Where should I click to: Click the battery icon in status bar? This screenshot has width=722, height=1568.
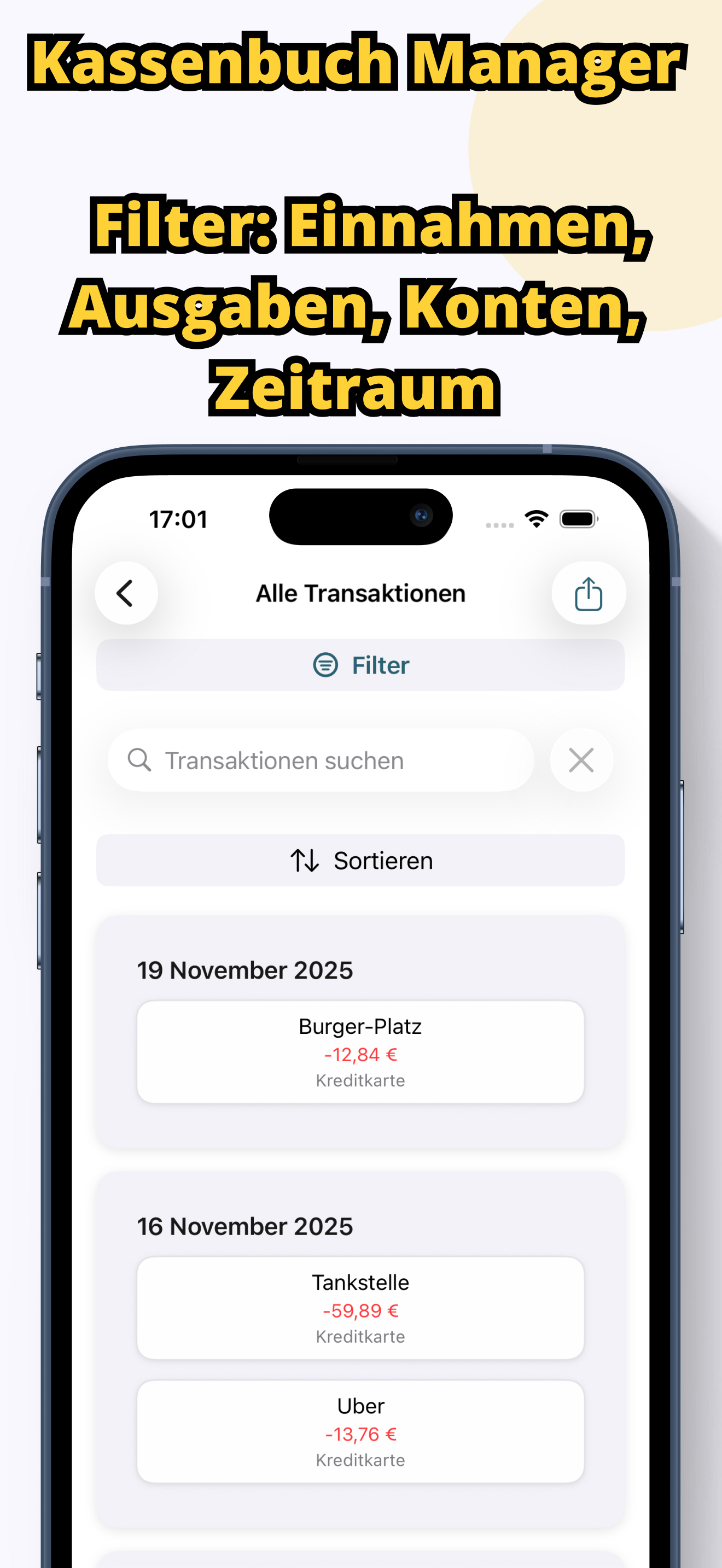coord(577,519)
